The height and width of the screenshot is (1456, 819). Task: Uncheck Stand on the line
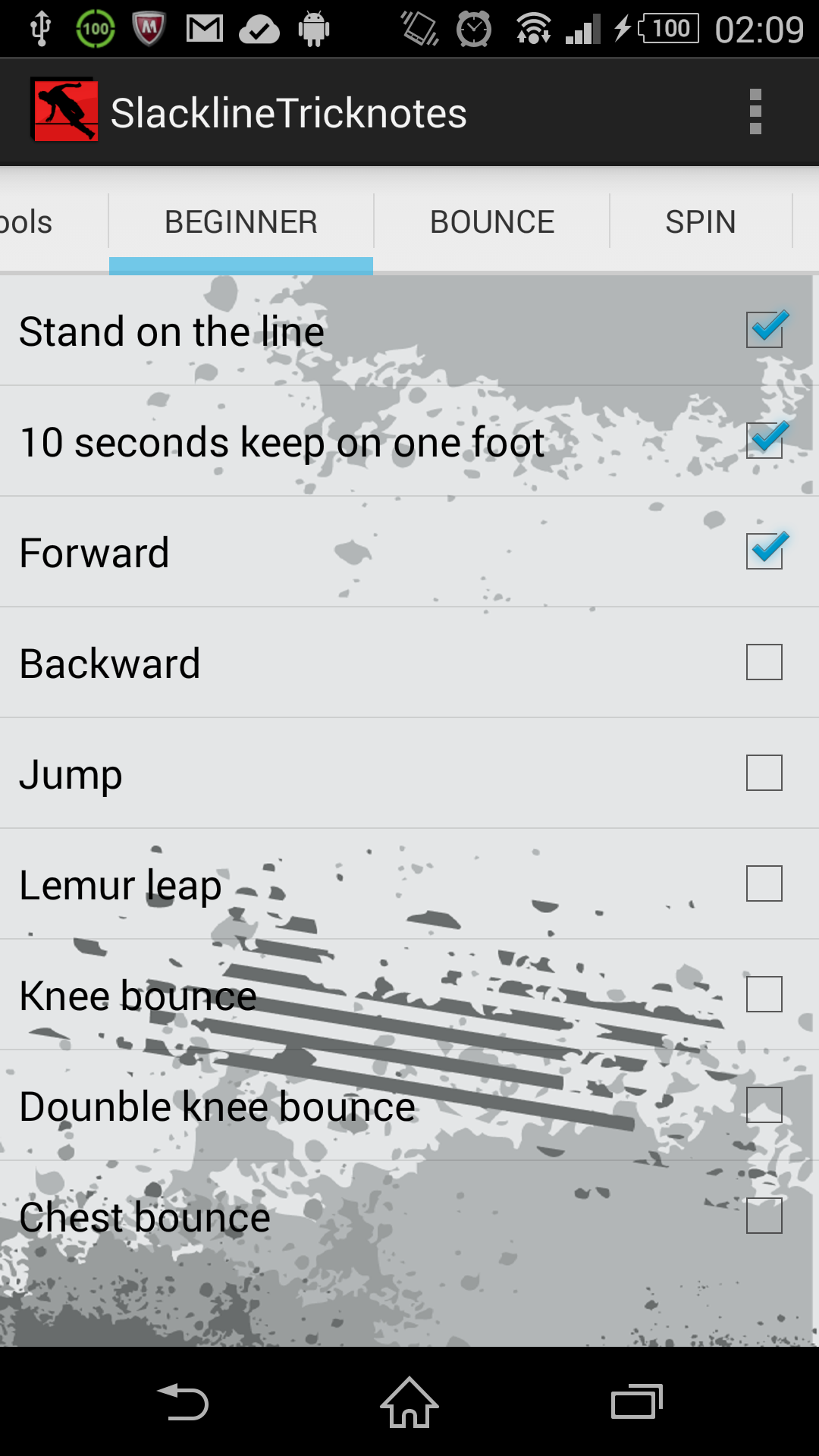coord(764,330)
